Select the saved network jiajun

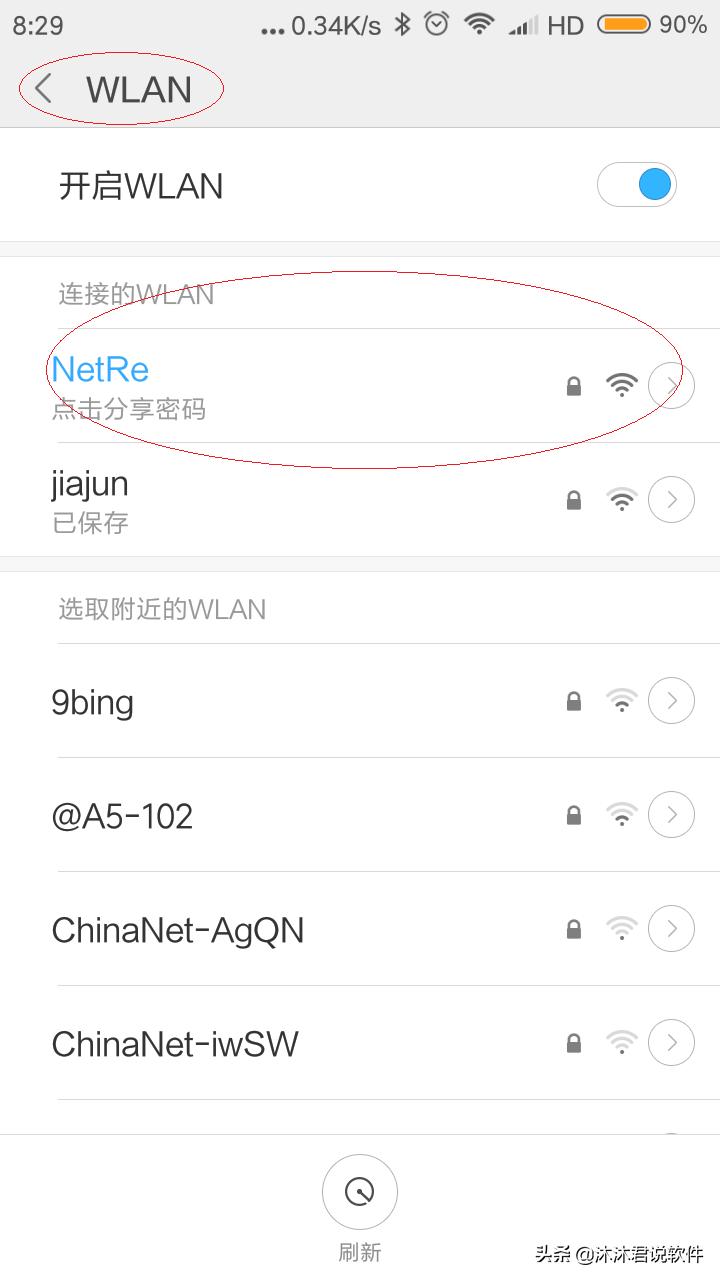click(250, 498)
